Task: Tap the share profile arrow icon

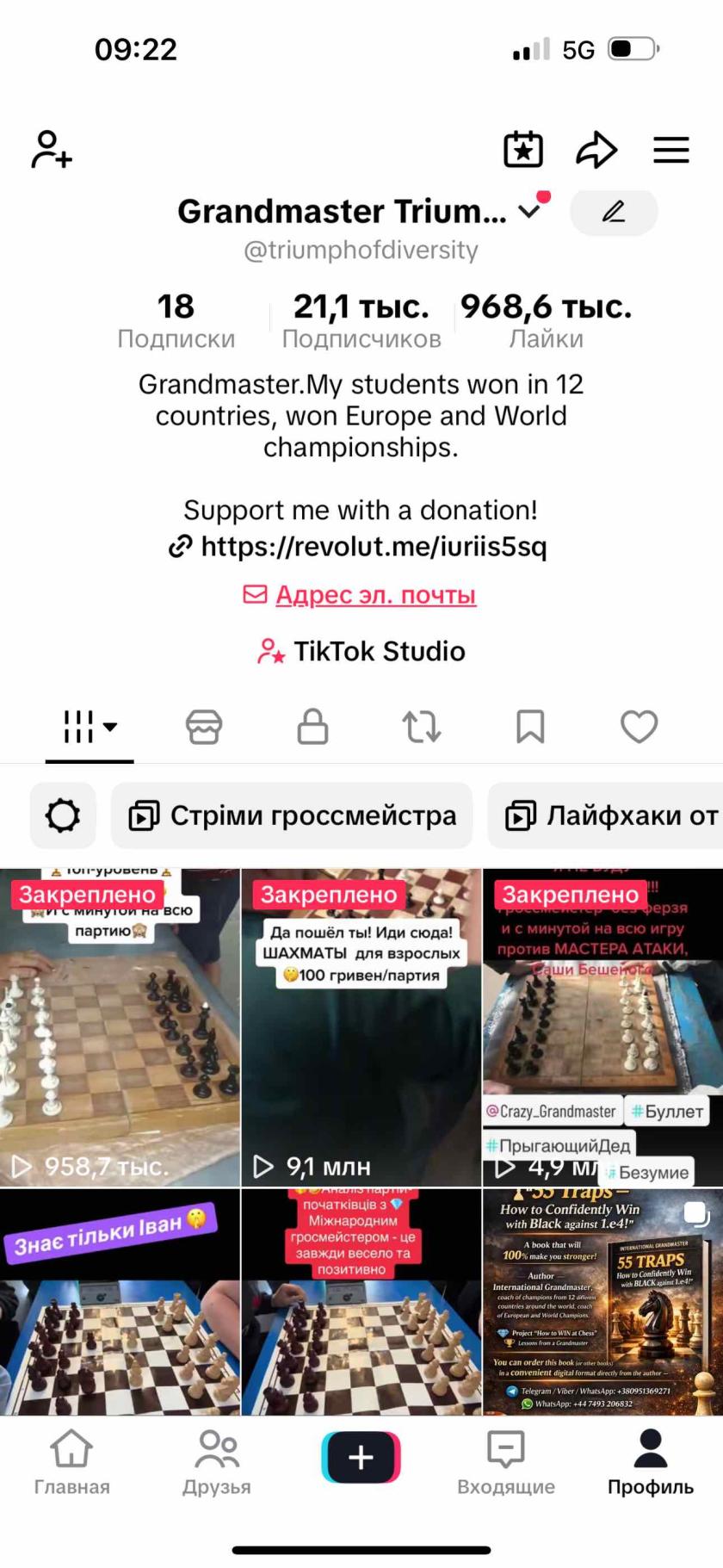Action: 596,149
